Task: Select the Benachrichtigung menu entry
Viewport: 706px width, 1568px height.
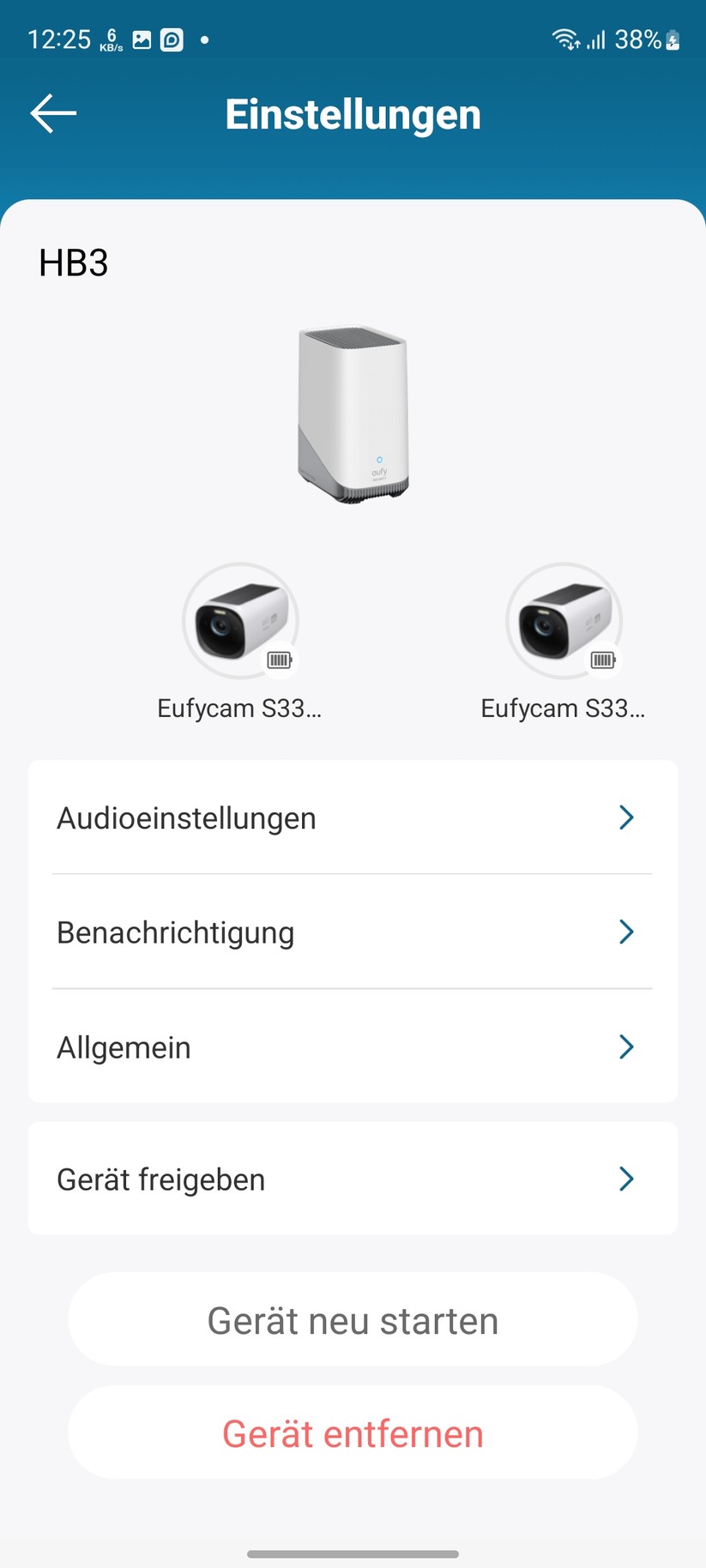Action: (x=176, y=932)
